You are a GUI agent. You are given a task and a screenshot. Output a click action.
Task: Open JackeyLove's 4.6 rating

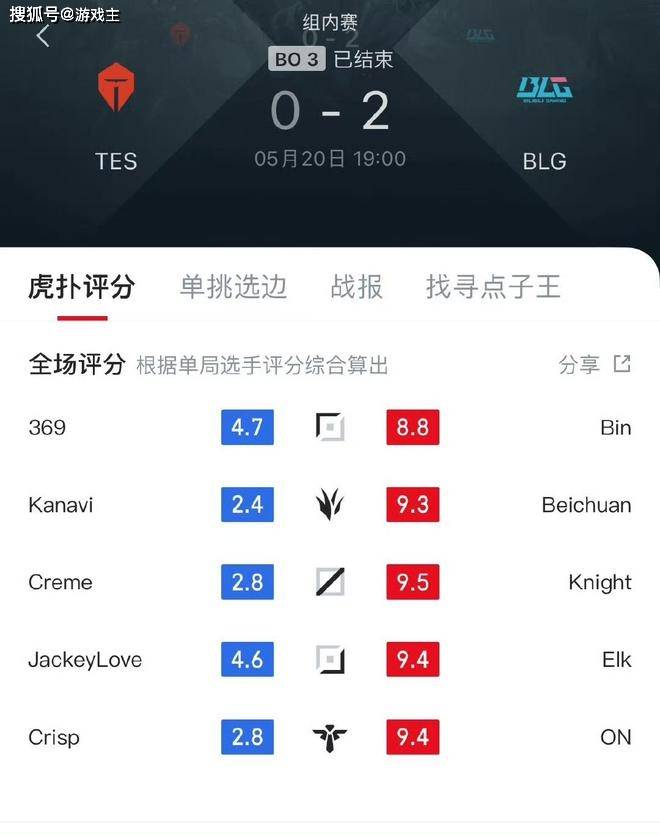click(x=247, y=660)
